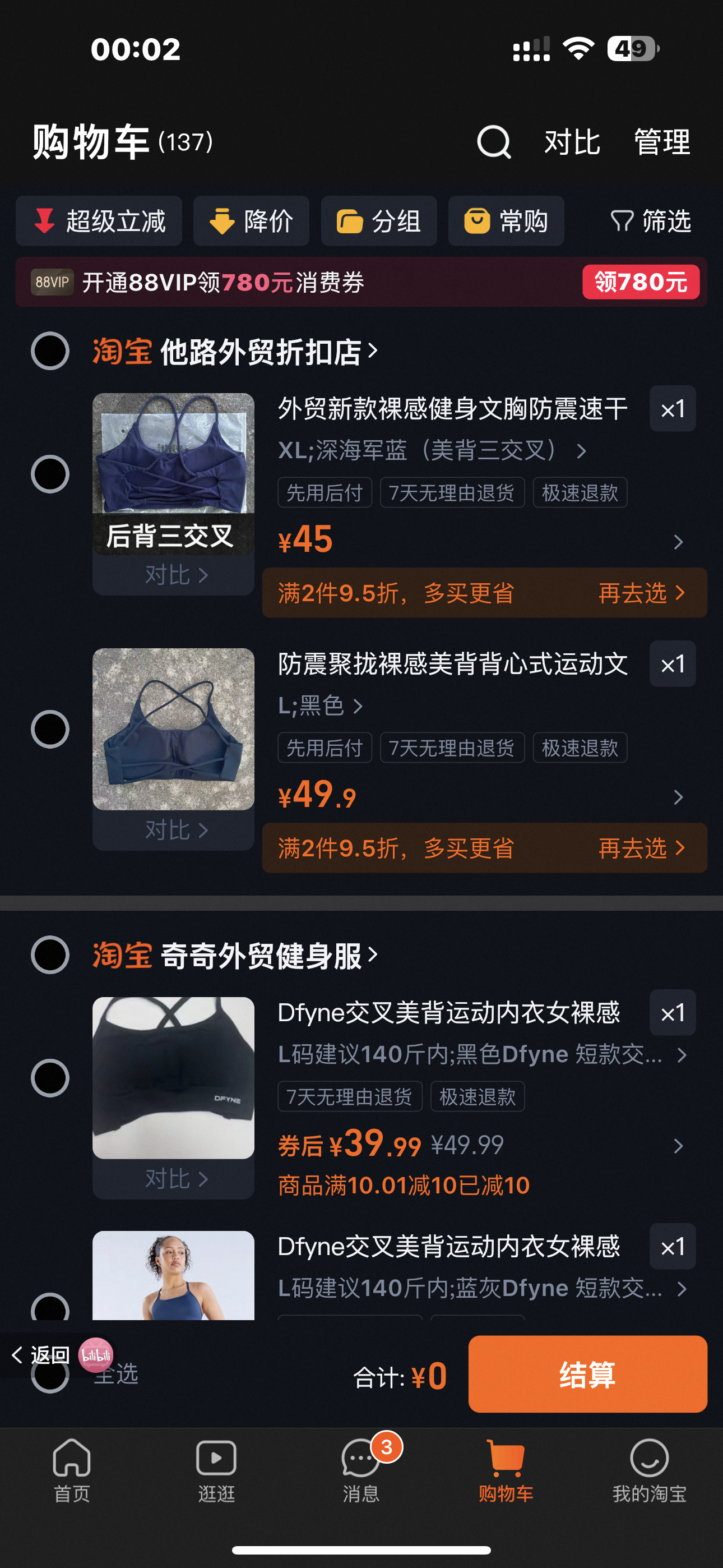Tap the 领780元 button on 88VIP banner
Image resolution: width=723 pixels, height=1568 pixels.
[x=640, y=283]
